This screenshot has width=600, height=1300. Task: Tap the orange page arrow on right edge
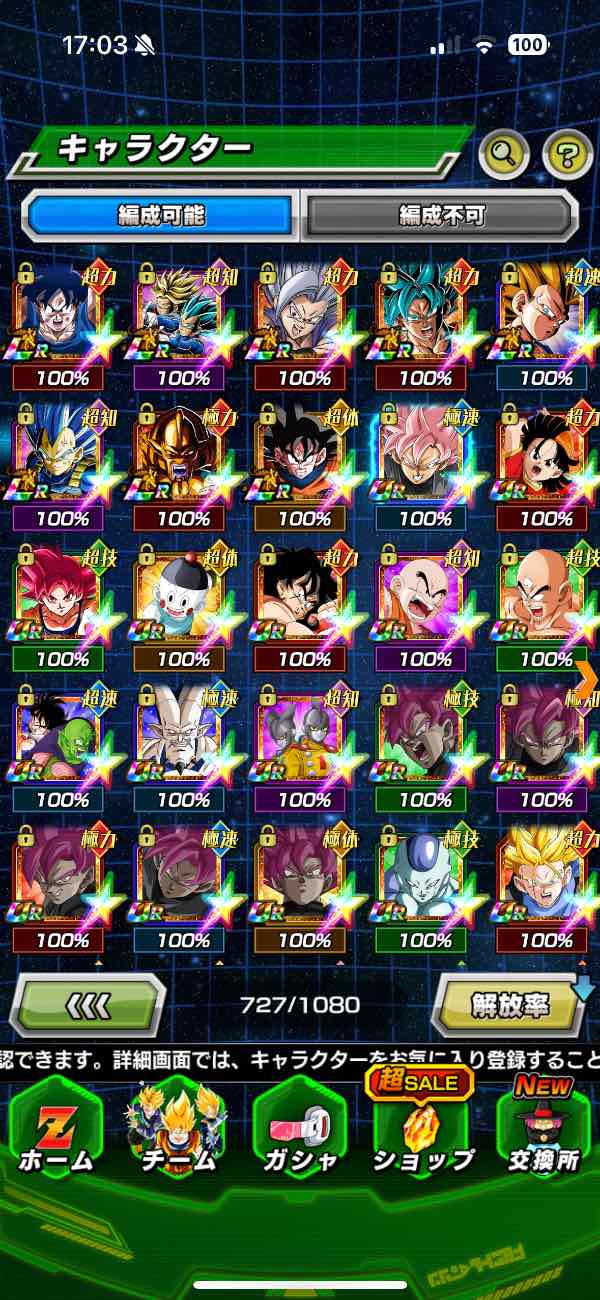(586, 677)
